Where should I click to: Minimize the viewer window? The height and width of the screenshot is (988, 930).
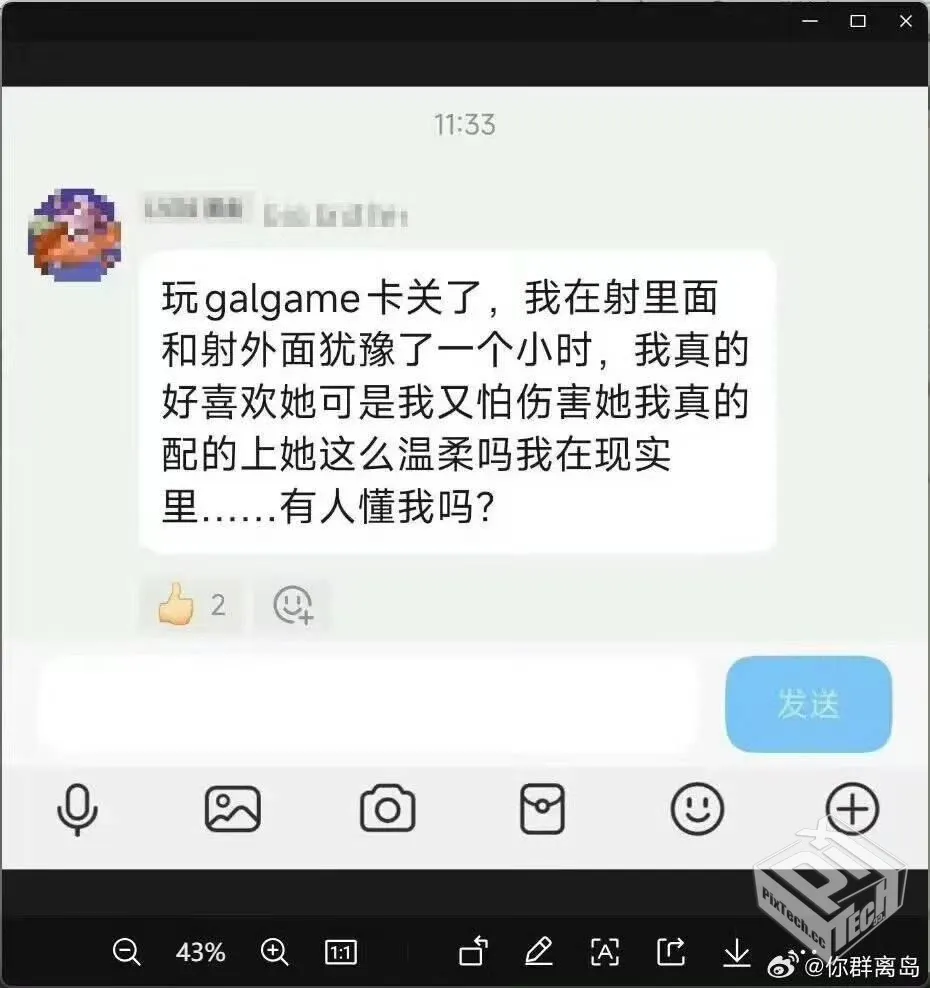pos(809,21)
